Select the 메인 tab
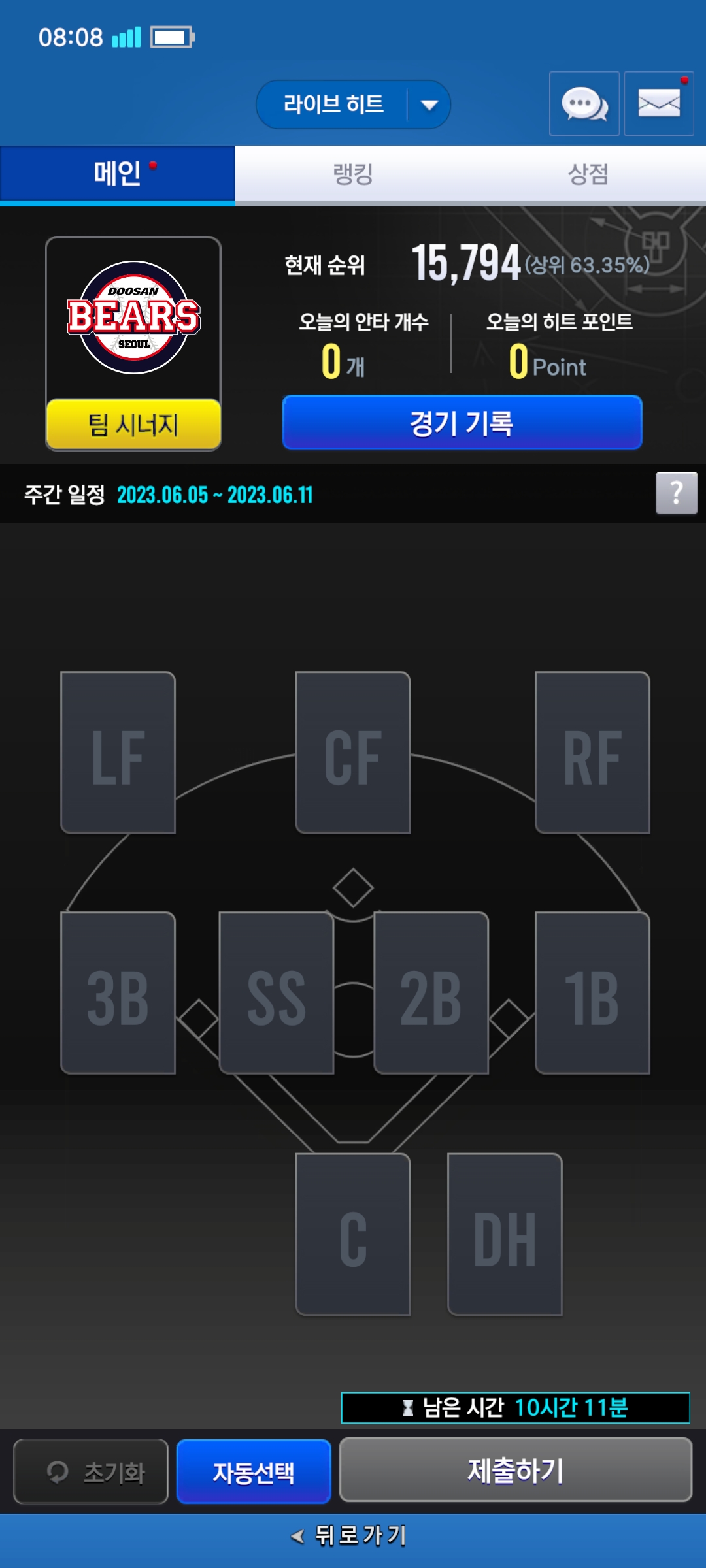Image resolution: width=706 pixels, height=1568 pixels. (118, 174)
